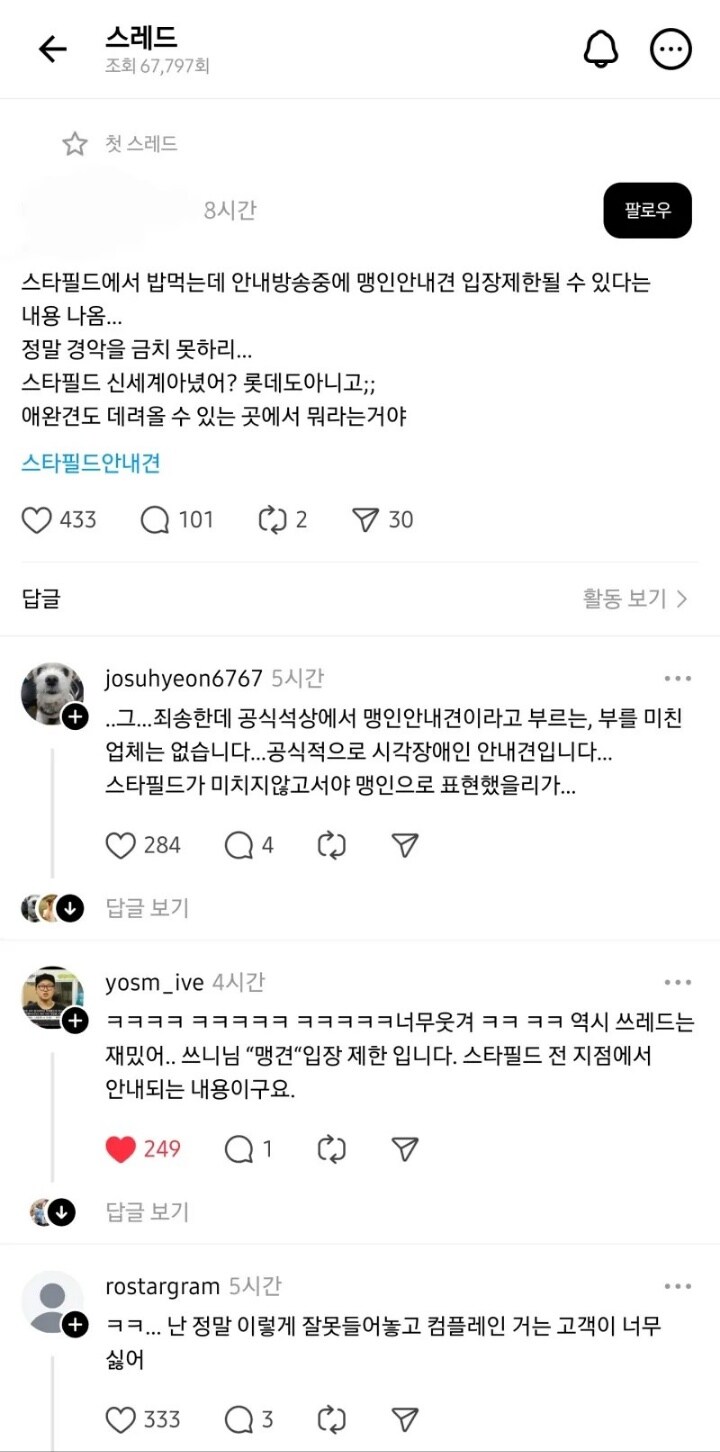The width and height of the screenshot is (720, 1452).
Task: Show replies below yosm_ive's comment
Action: (147, 1212)
